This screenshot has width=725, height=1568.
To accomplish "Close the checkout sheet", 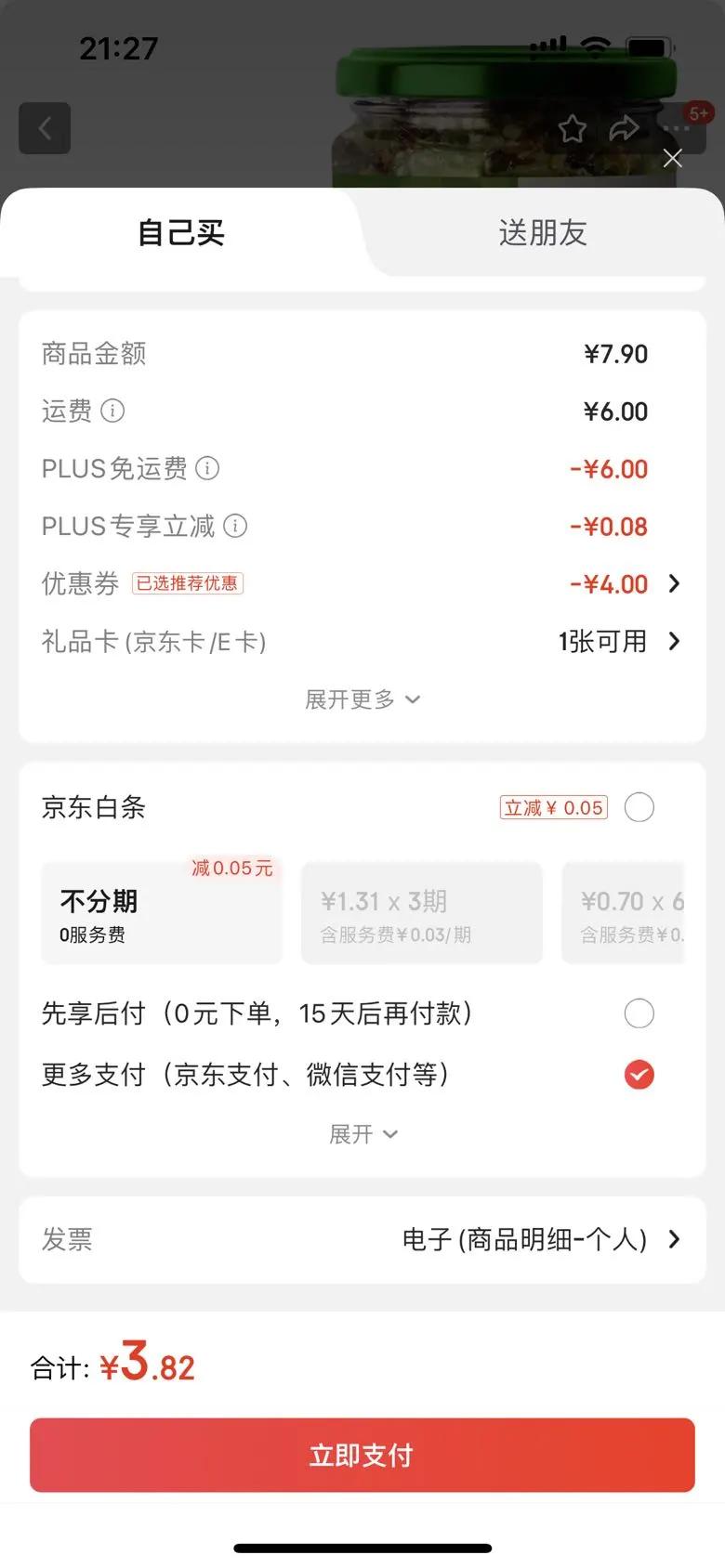I will click(x=672, y=159).
